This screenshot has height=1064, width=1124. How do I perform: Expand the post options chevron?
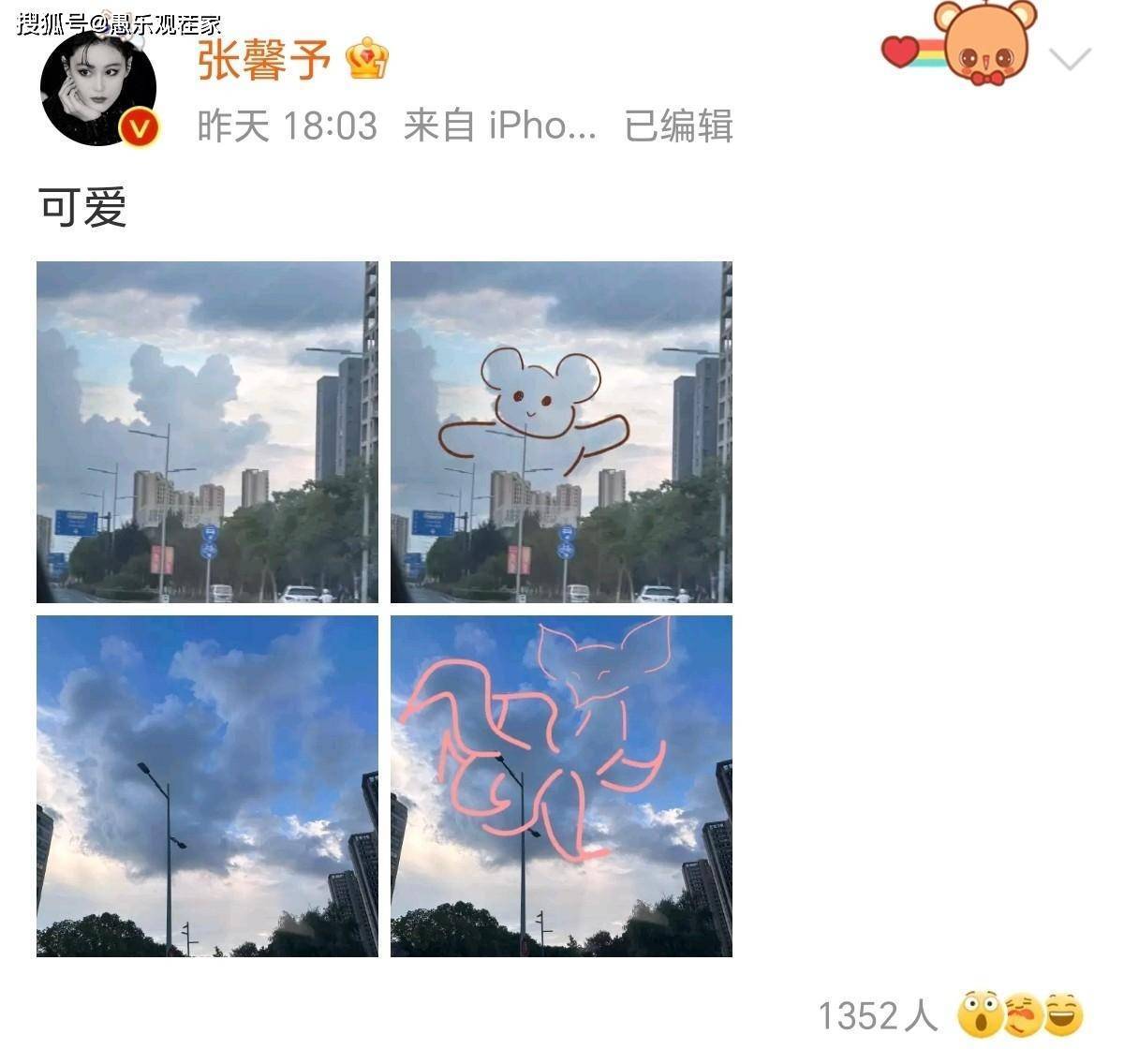click(x=1070, y=60)
